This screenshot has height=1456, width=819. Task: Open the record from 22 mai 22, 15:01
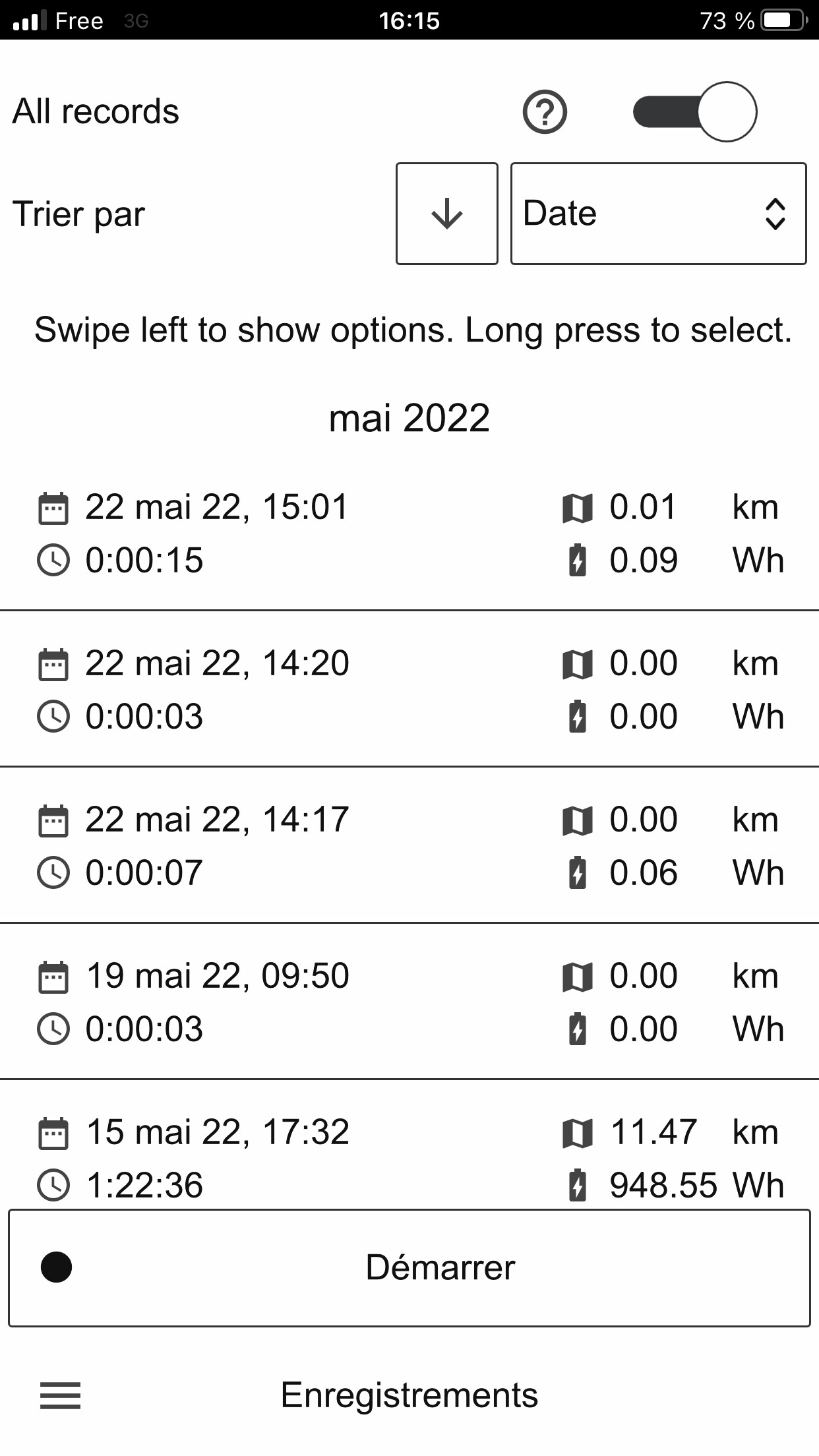(x=409, y=533)
